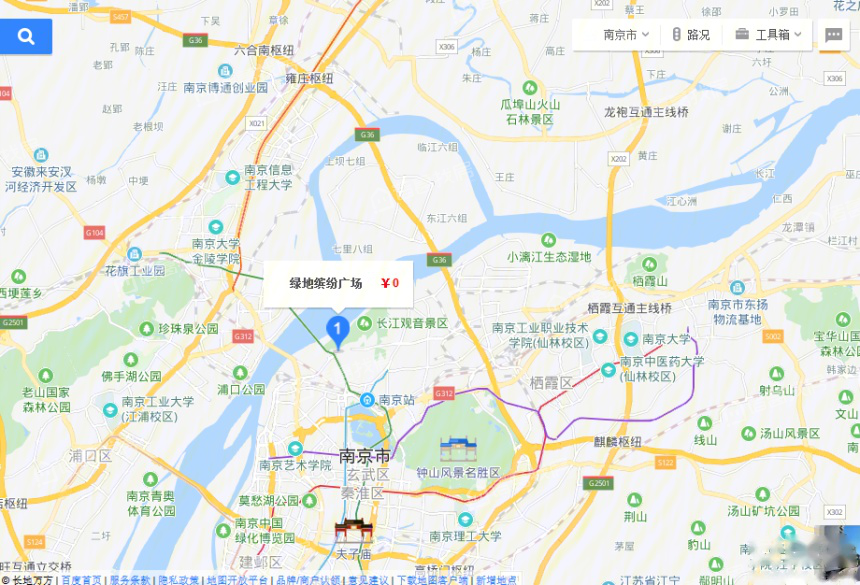The width and height of the screenshot is (860, 585).
Task: Open the three-dot more options button
Action: [834, 34]
